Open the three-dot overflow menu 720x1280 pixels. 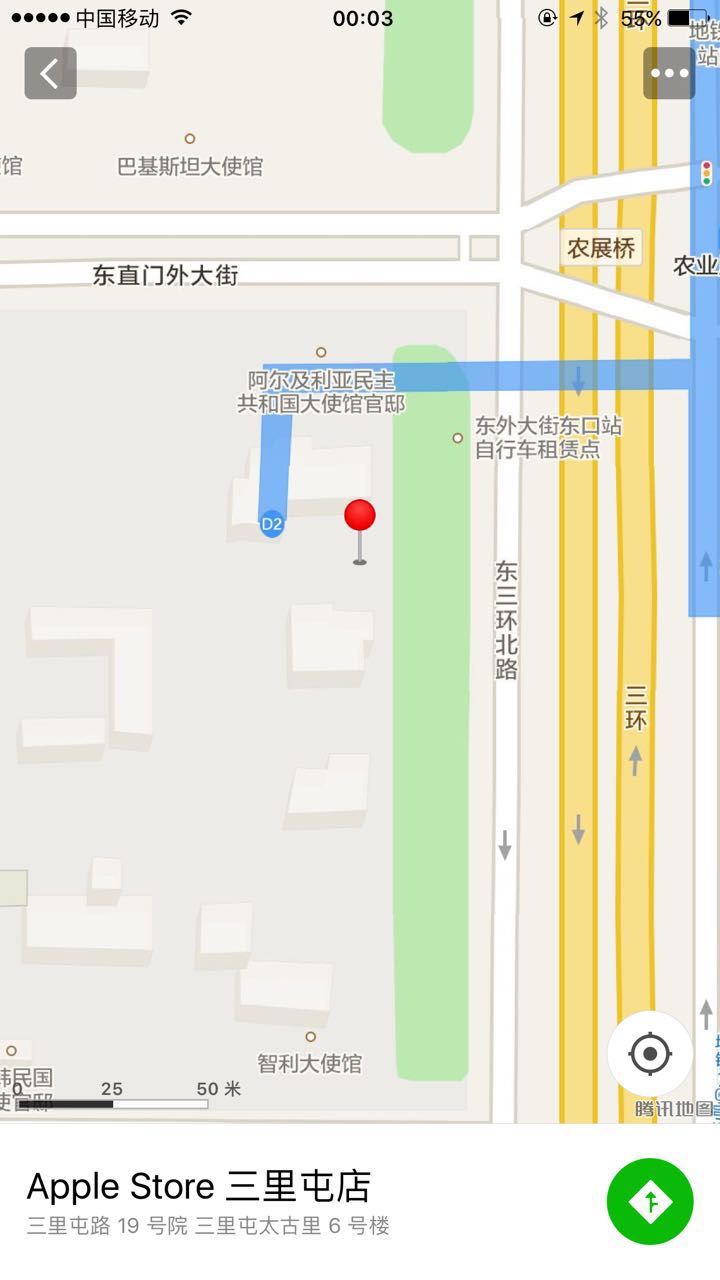pos(669,73)
